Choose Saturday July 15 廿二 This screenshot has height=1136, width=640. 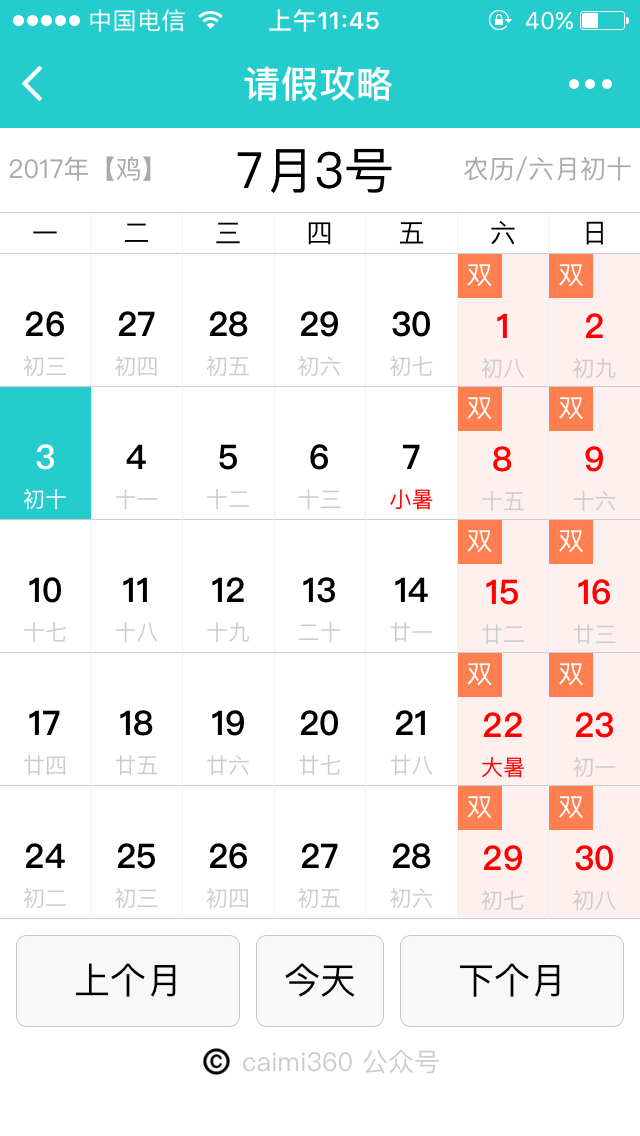(502, 585)
